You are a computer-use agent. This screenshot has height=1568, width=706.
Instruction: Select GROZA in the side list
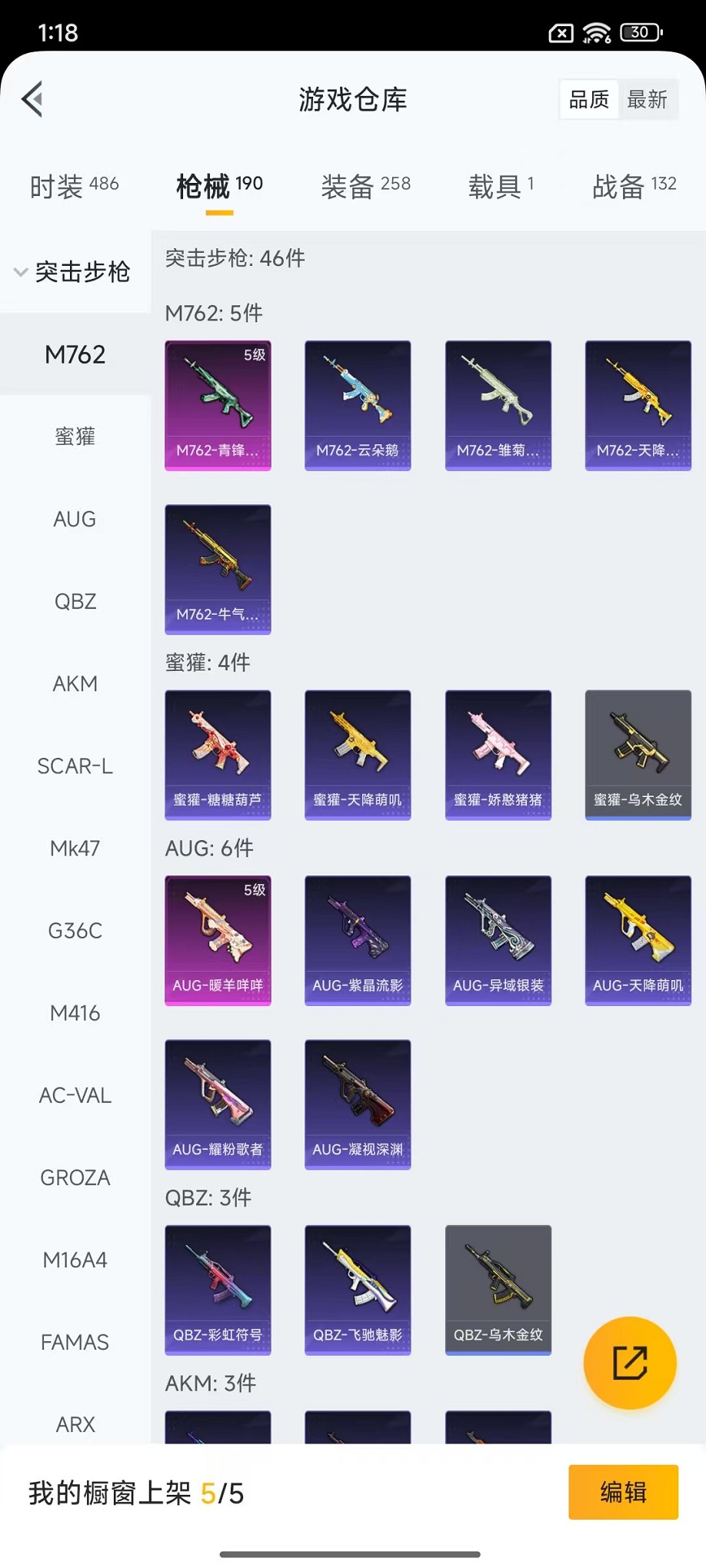point(75,1178)
